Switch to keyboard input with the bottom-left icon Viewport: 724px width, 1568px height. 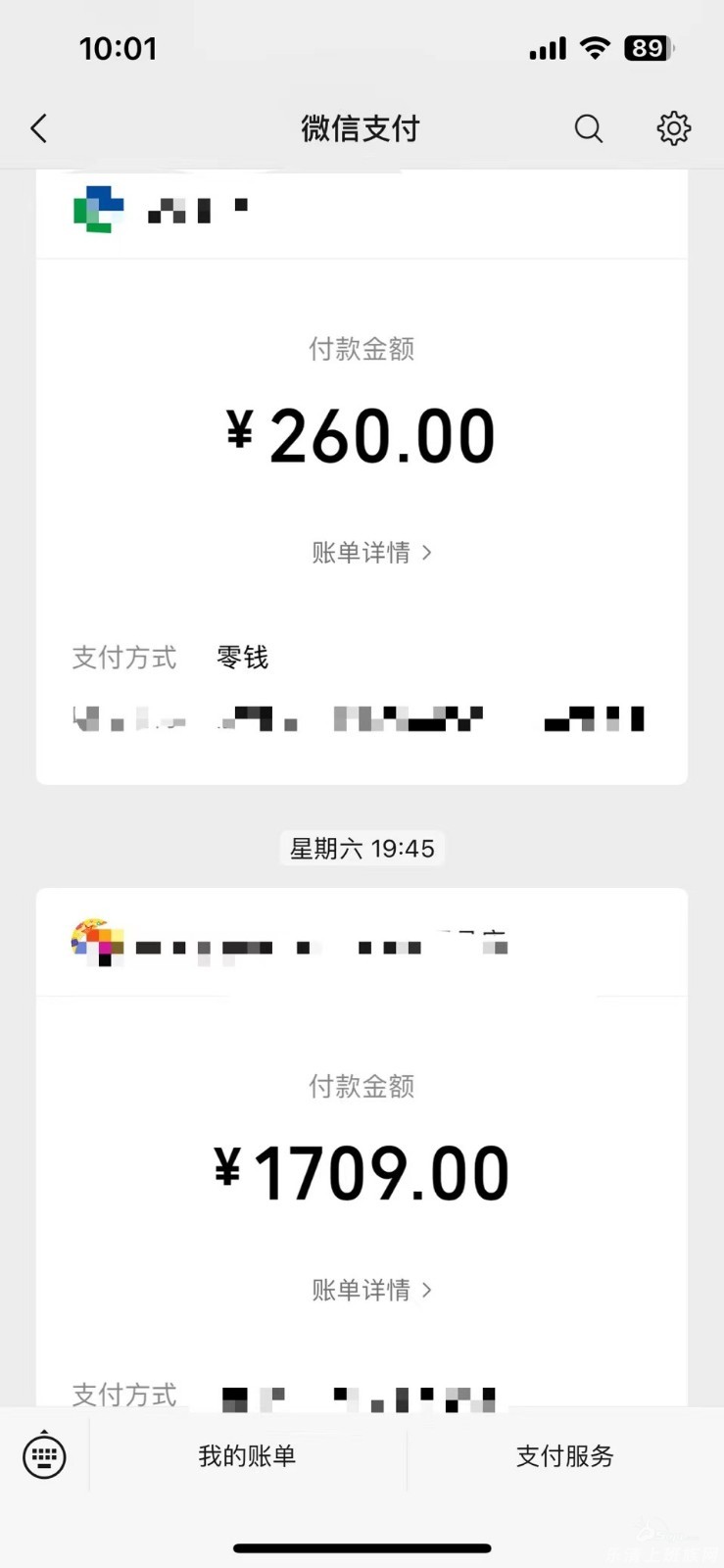(x=44, y=1456)
